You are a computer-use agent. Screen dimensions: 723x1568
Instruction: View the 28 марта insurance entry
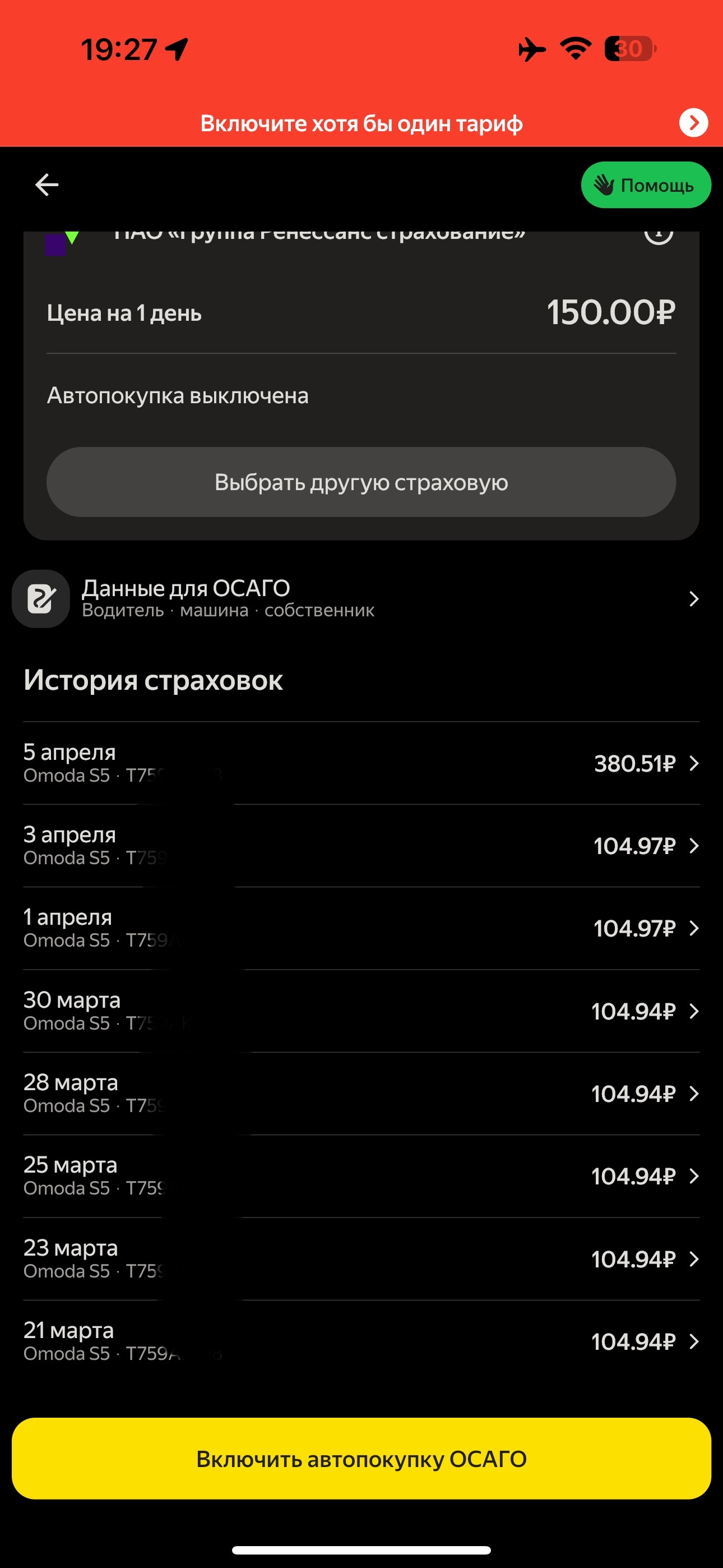(361, 1094)
